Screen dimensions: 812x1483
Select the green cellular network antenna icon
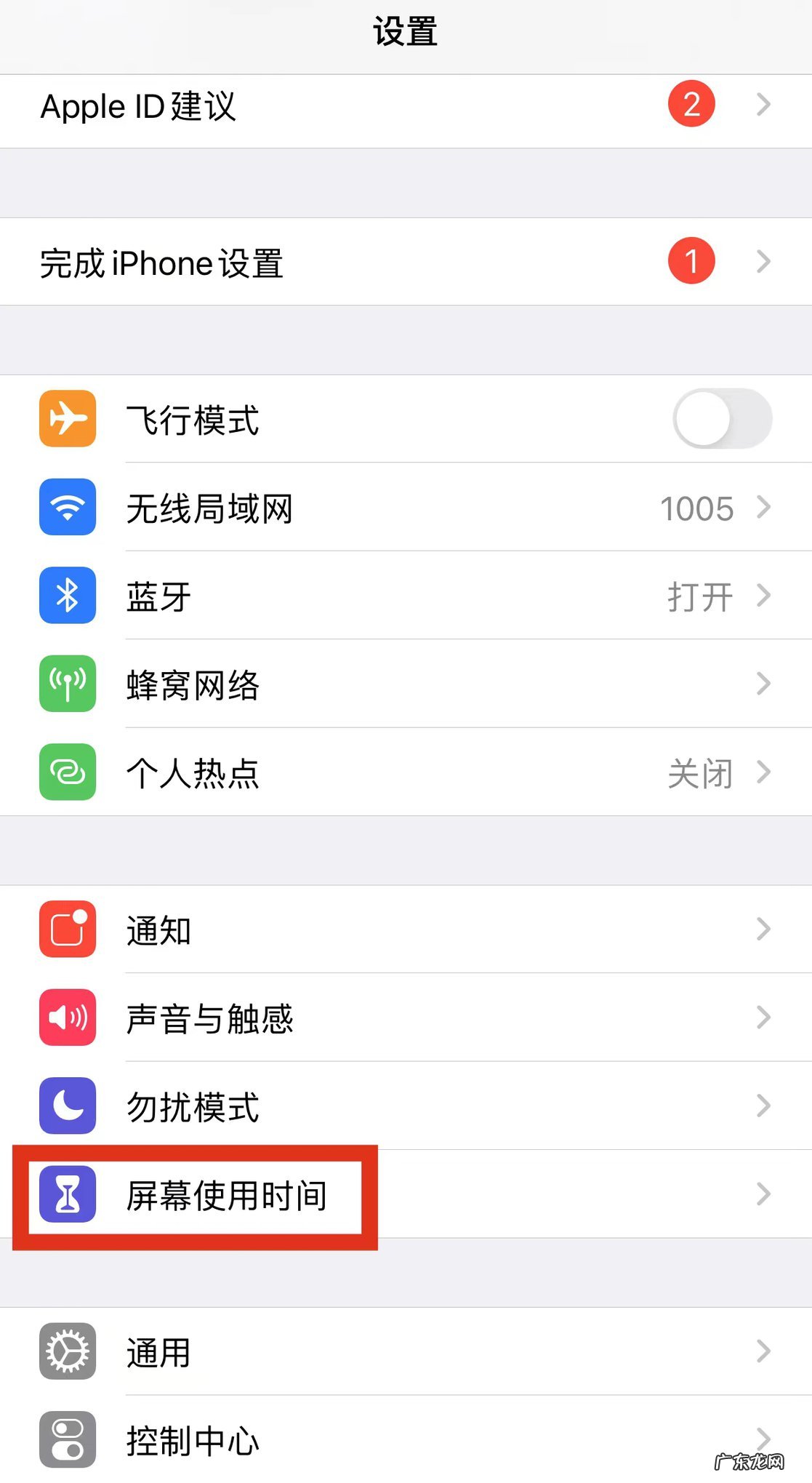click(67, 684)
